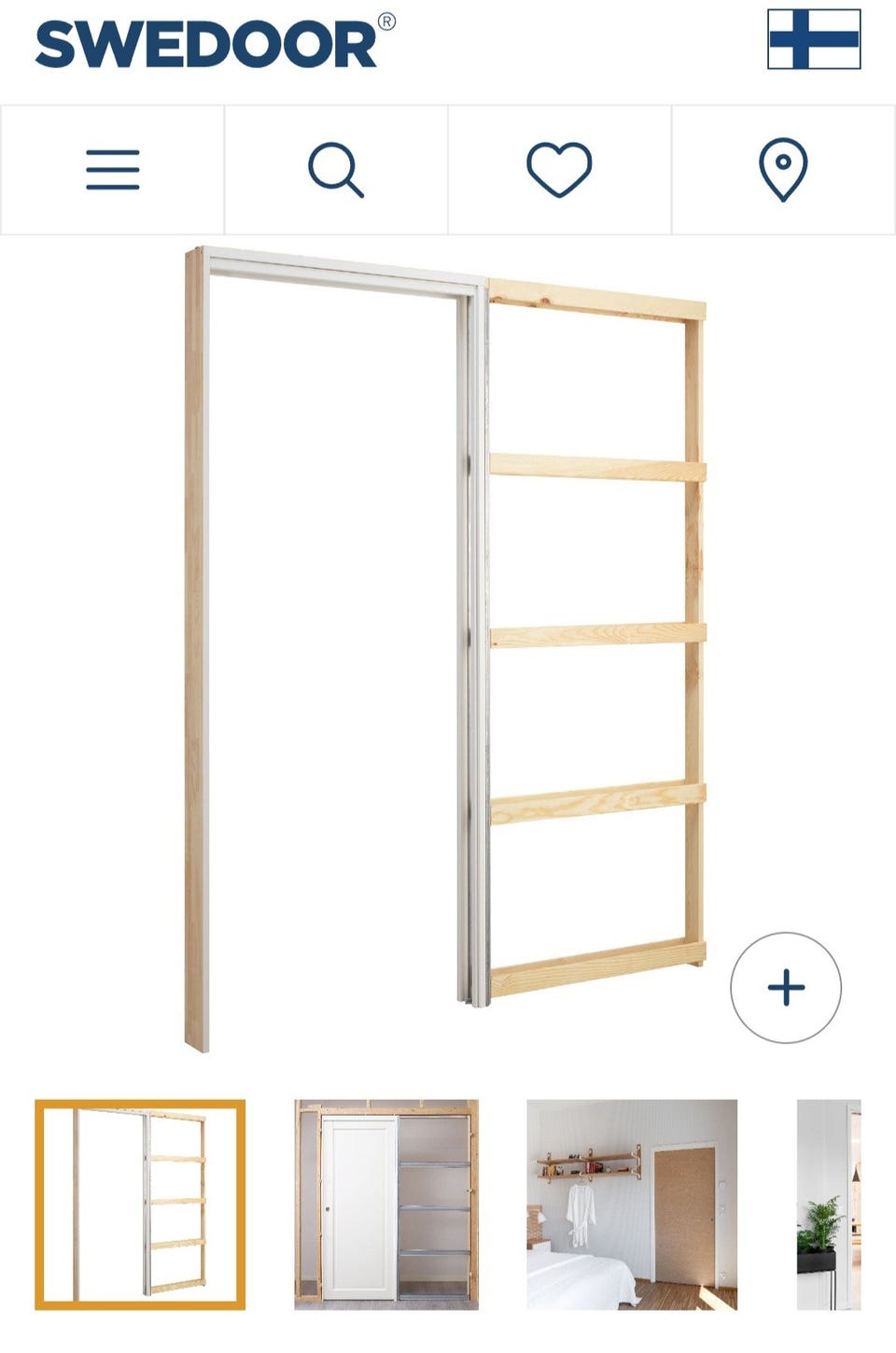Image resolution: width=896 pixels, height=1353 pixels.
Task: Select the highlighted pocket frame thumbnail
Action: (140, 1205)
